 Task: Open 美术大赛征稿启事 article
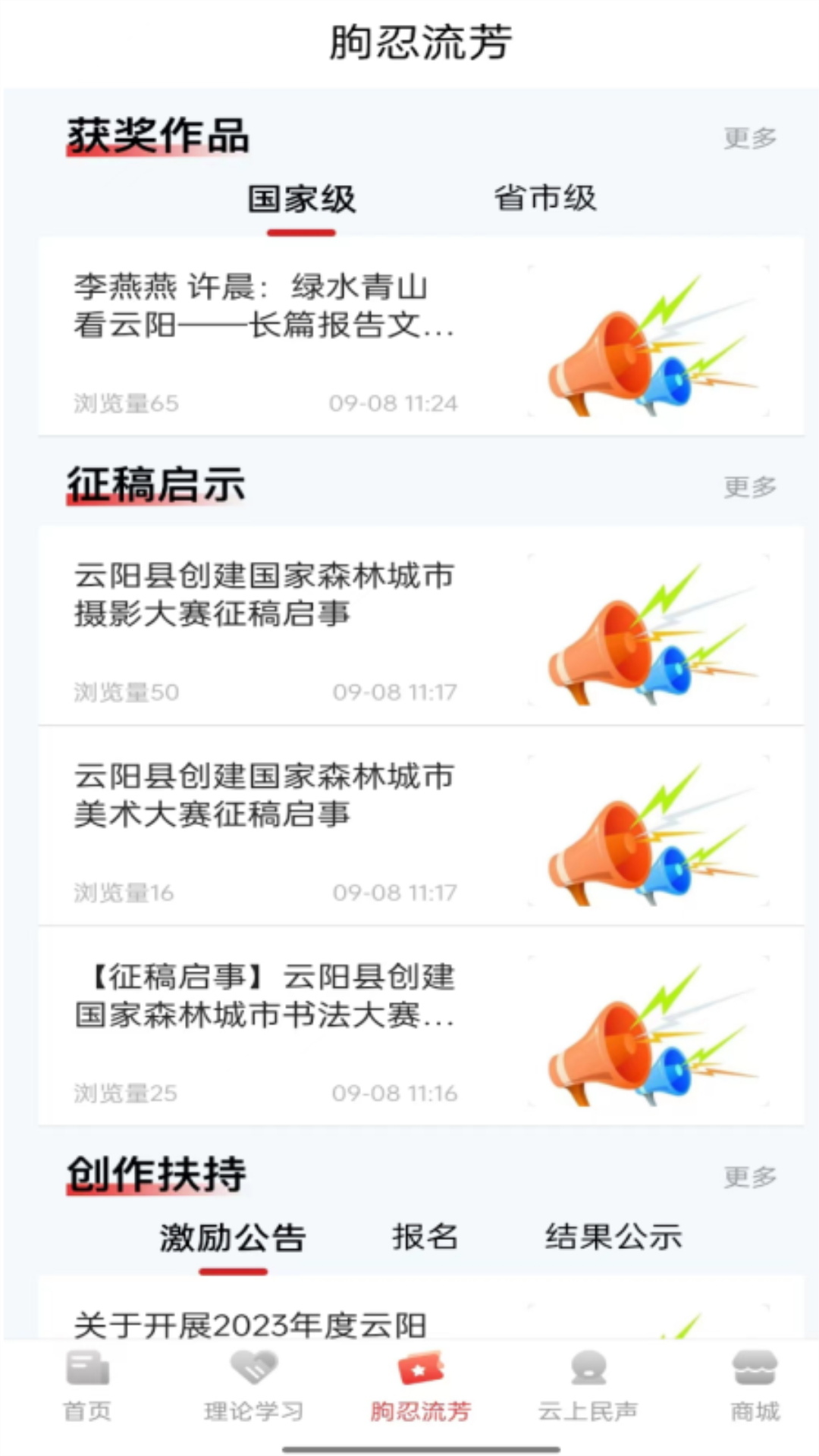pos(421,826)
